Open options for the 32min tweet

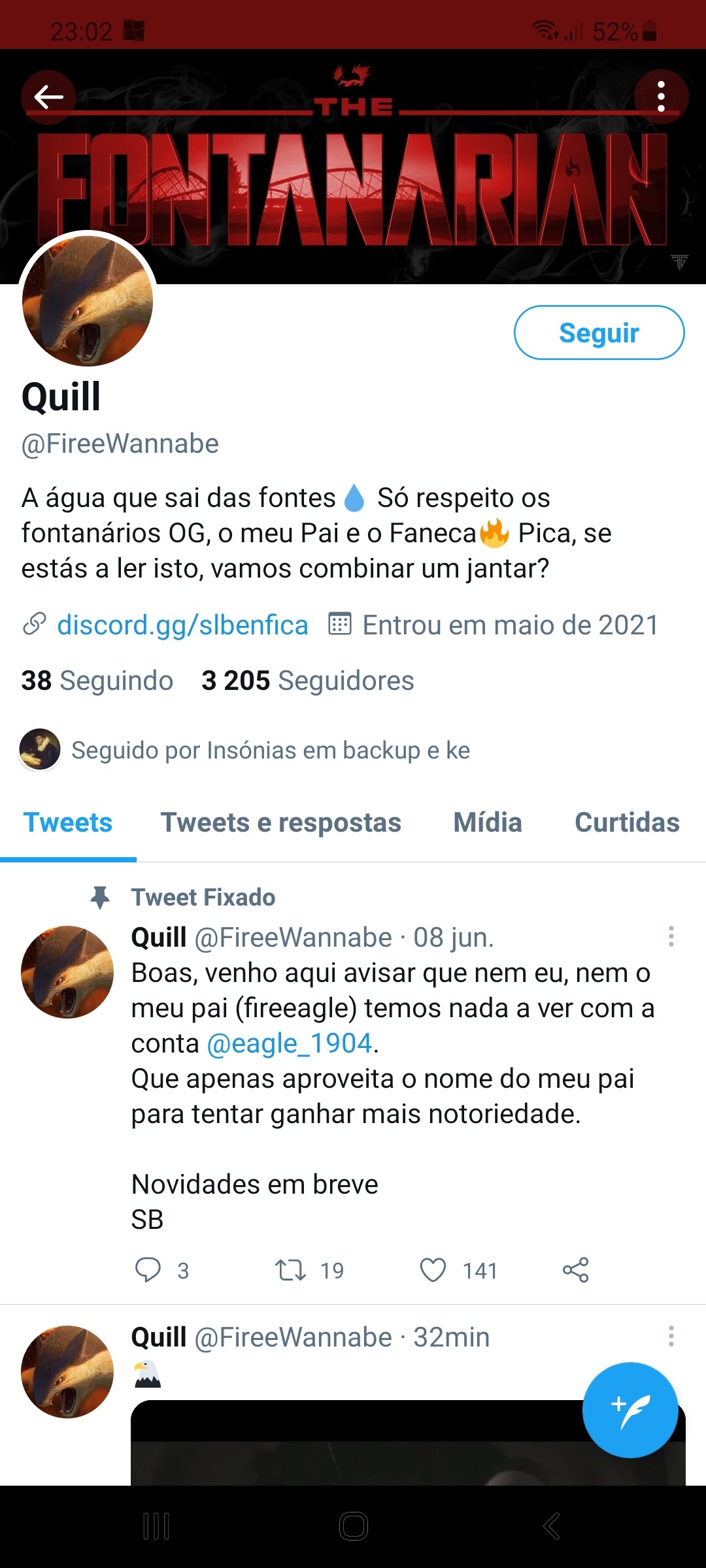pos(671,1336)
